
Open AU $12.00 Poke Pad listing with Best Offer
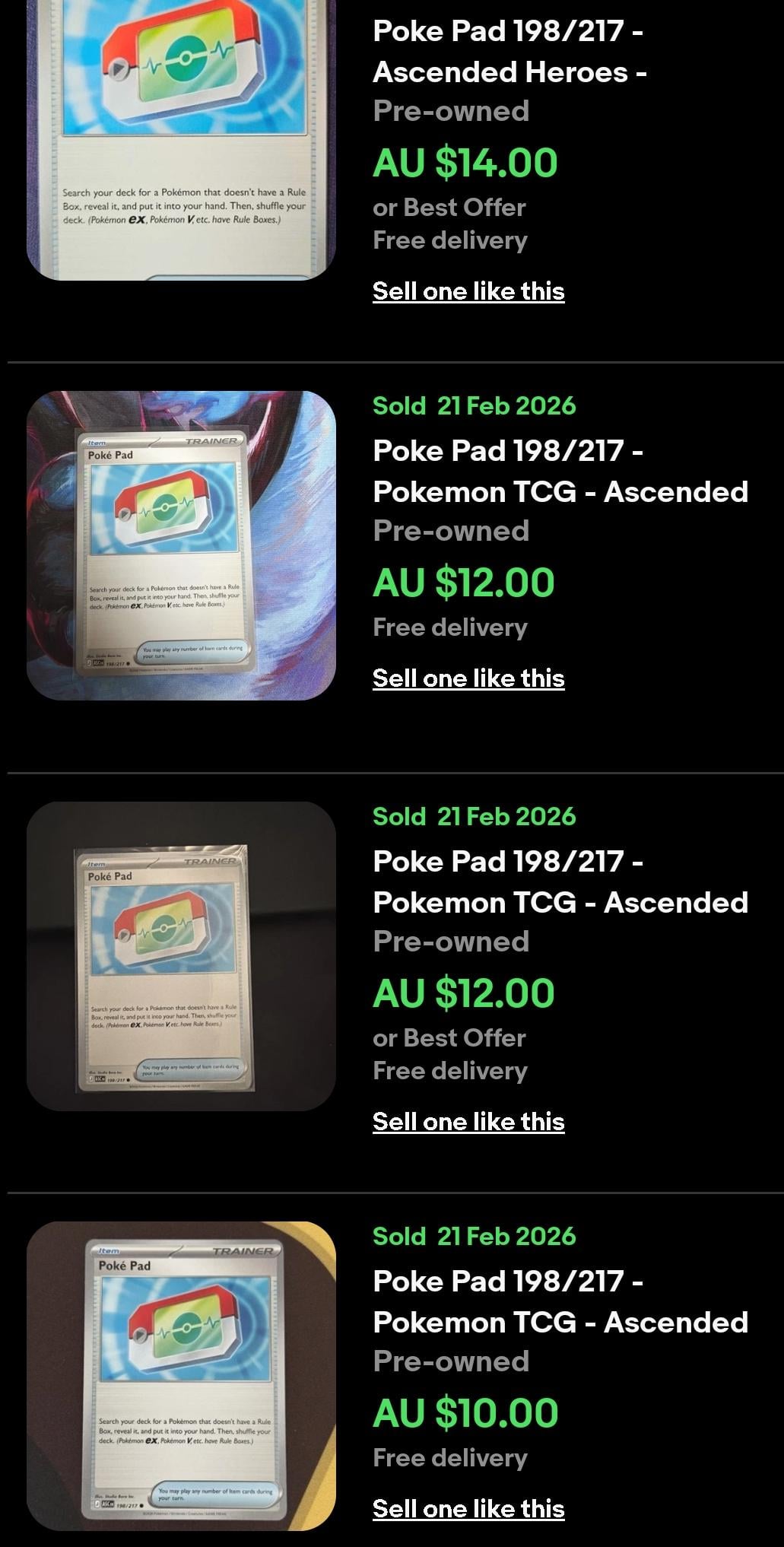(560, 882)
